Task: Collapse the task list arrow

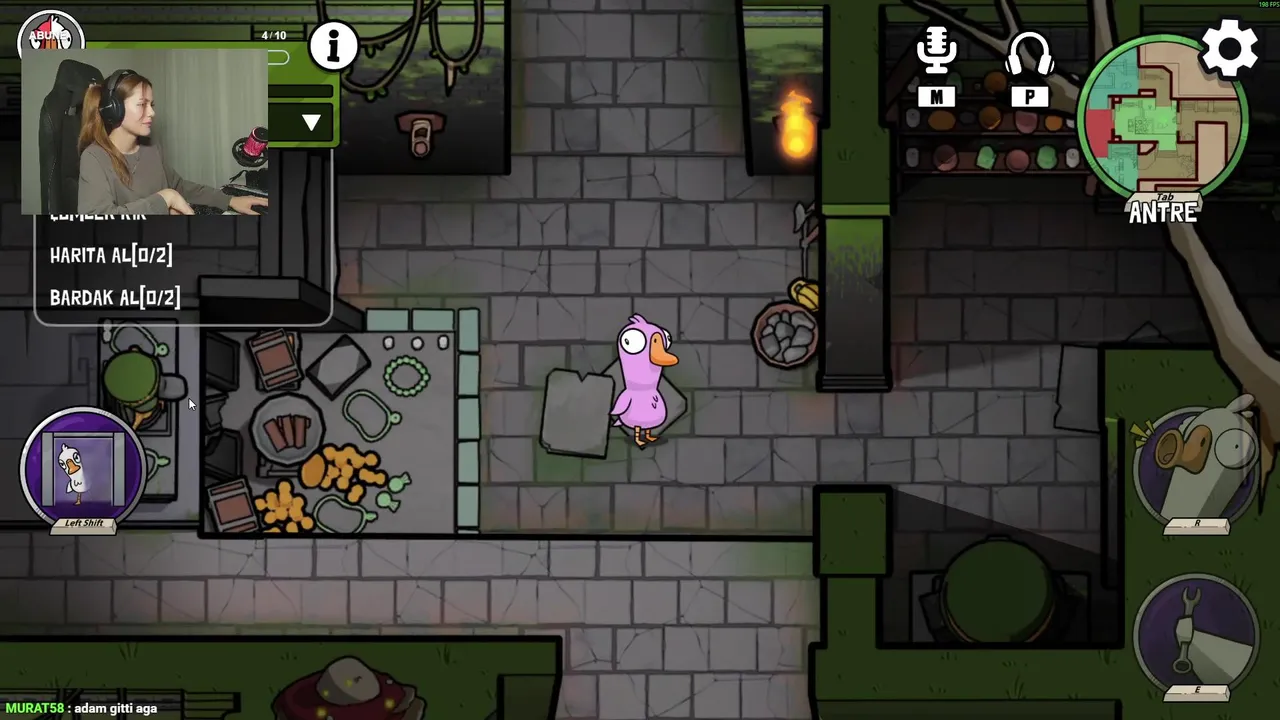Action: point(311,123)
